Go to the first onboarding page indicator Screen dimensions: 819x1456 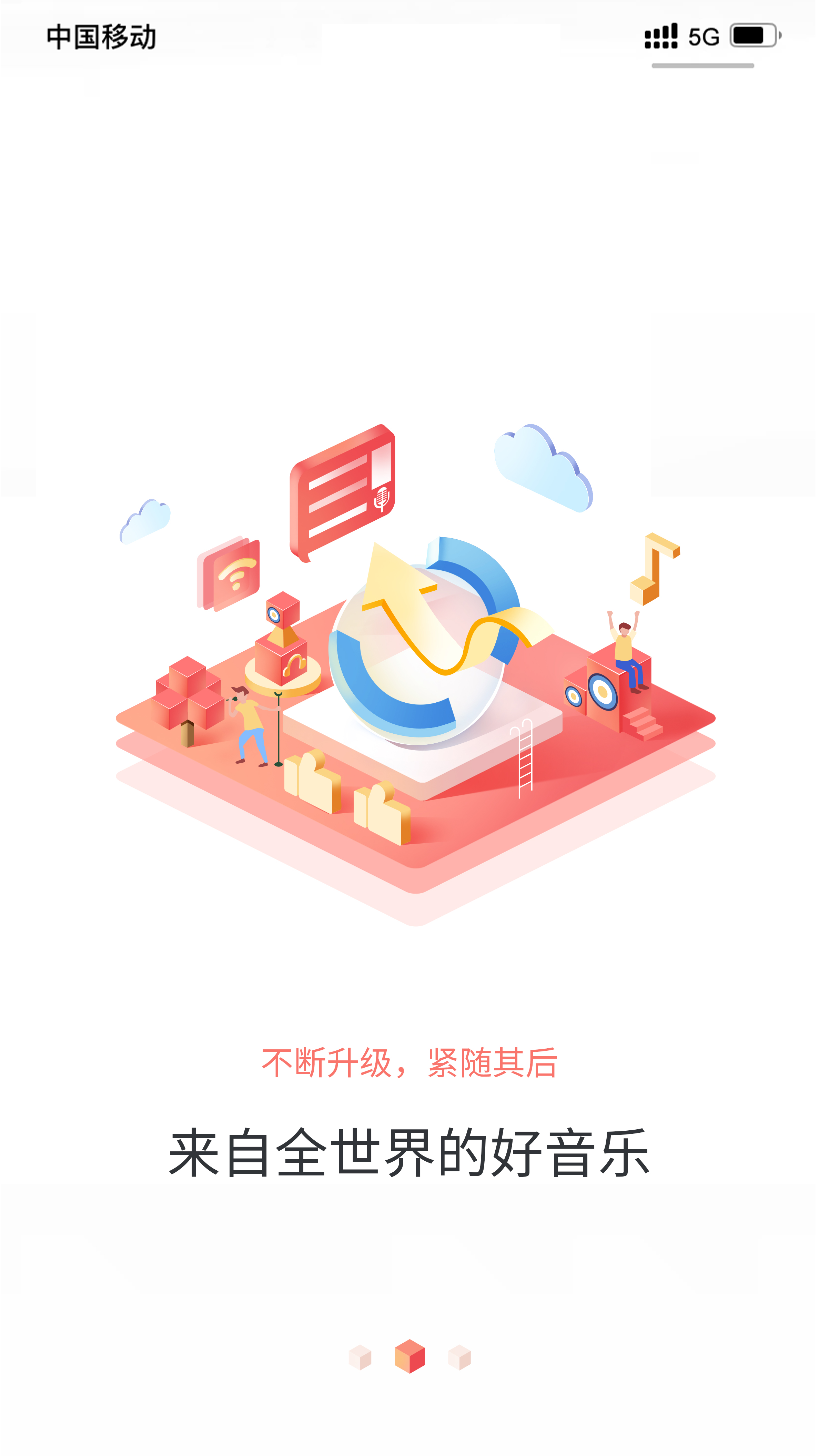pos(360,1358)
